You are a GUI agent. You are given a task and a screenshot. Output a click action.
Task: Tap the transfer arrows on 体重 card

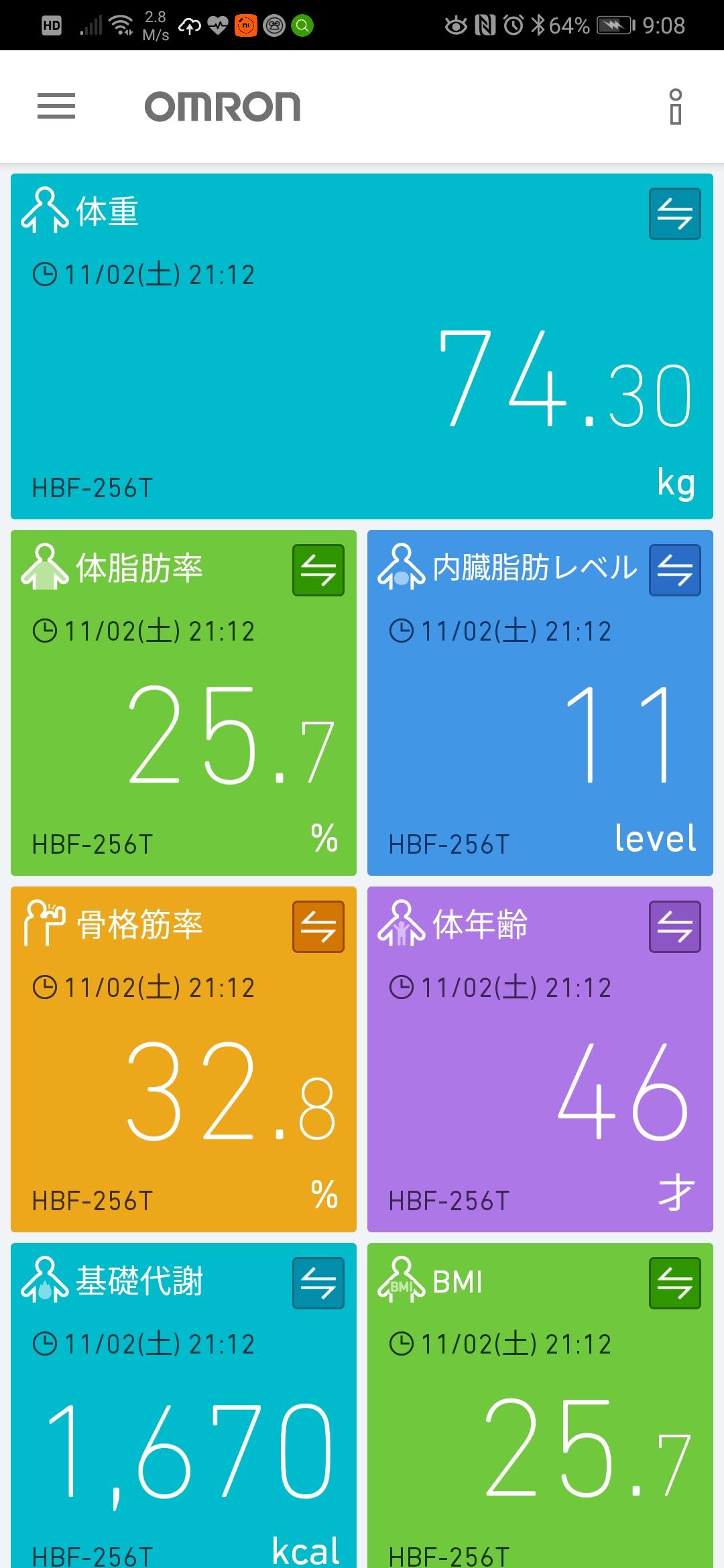click(674, 214)
